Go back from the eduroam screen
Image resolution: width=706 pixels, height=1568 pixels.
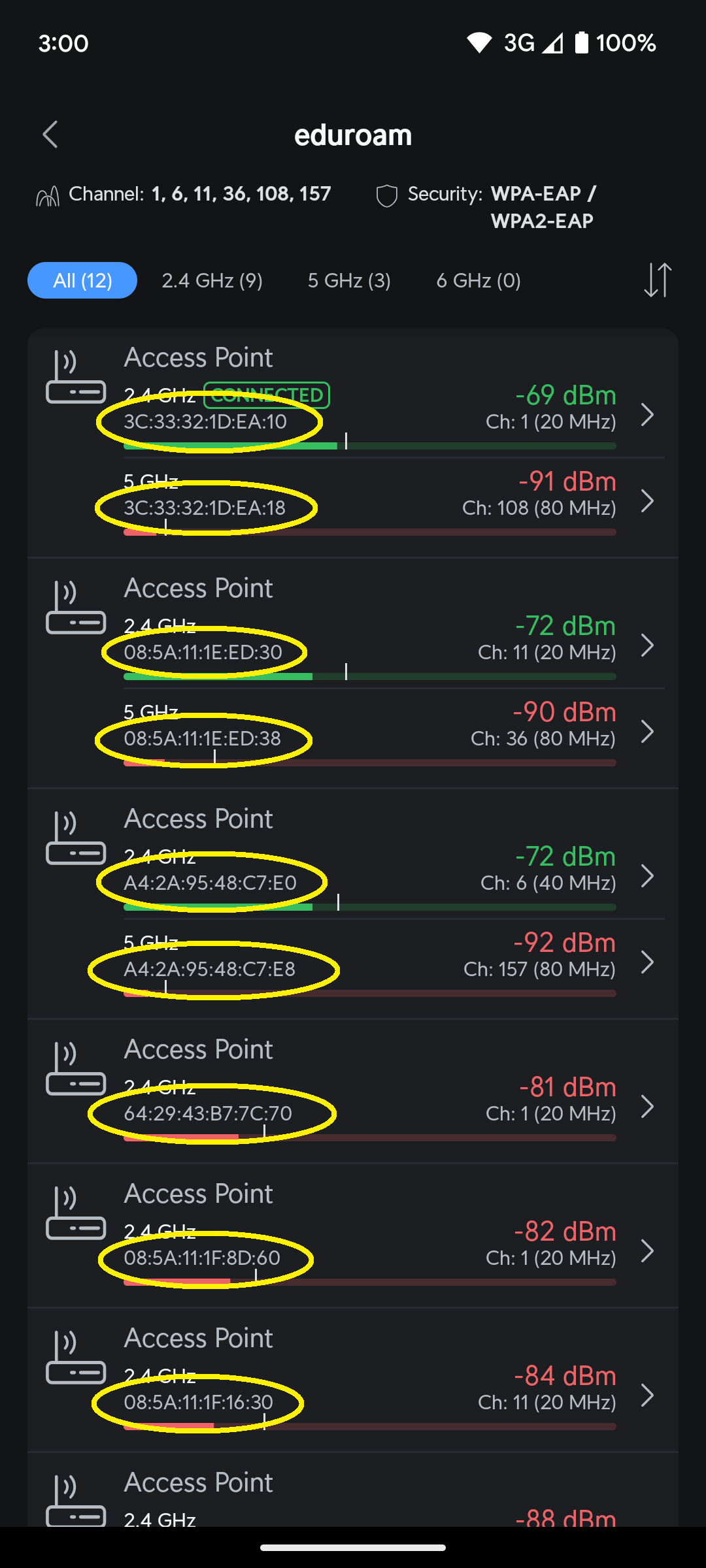[50, 135]
